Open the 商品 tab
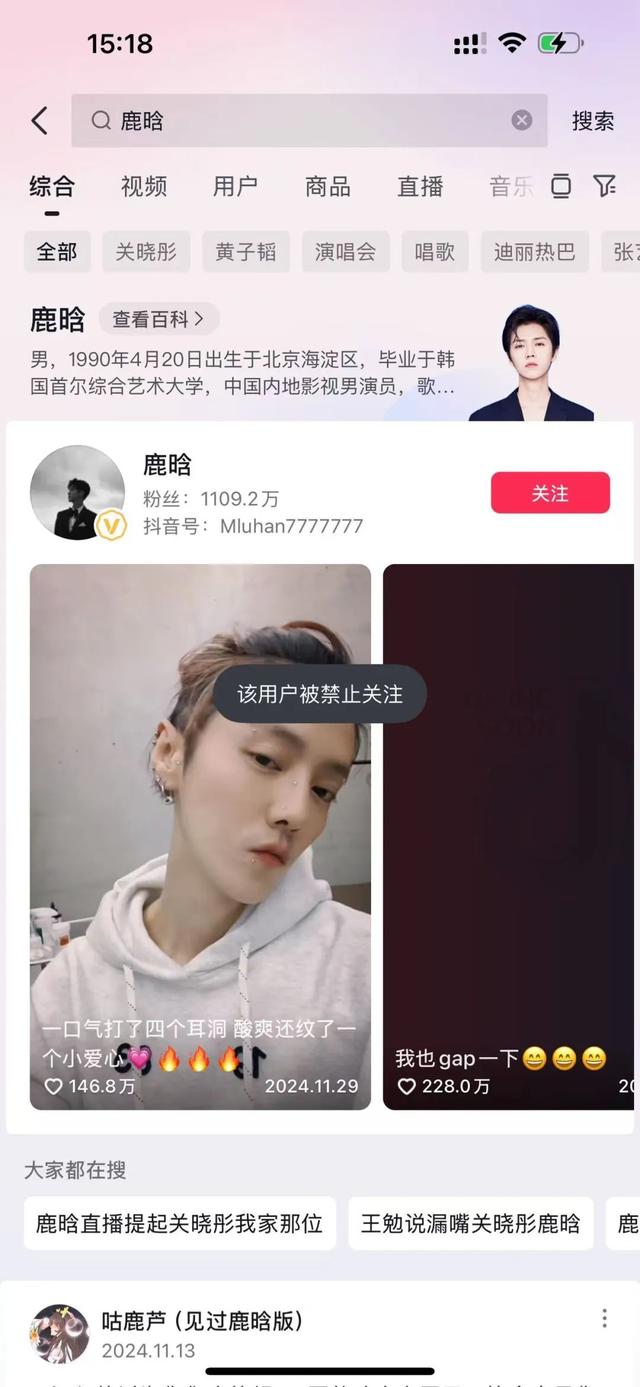 (x=328, y=186)
